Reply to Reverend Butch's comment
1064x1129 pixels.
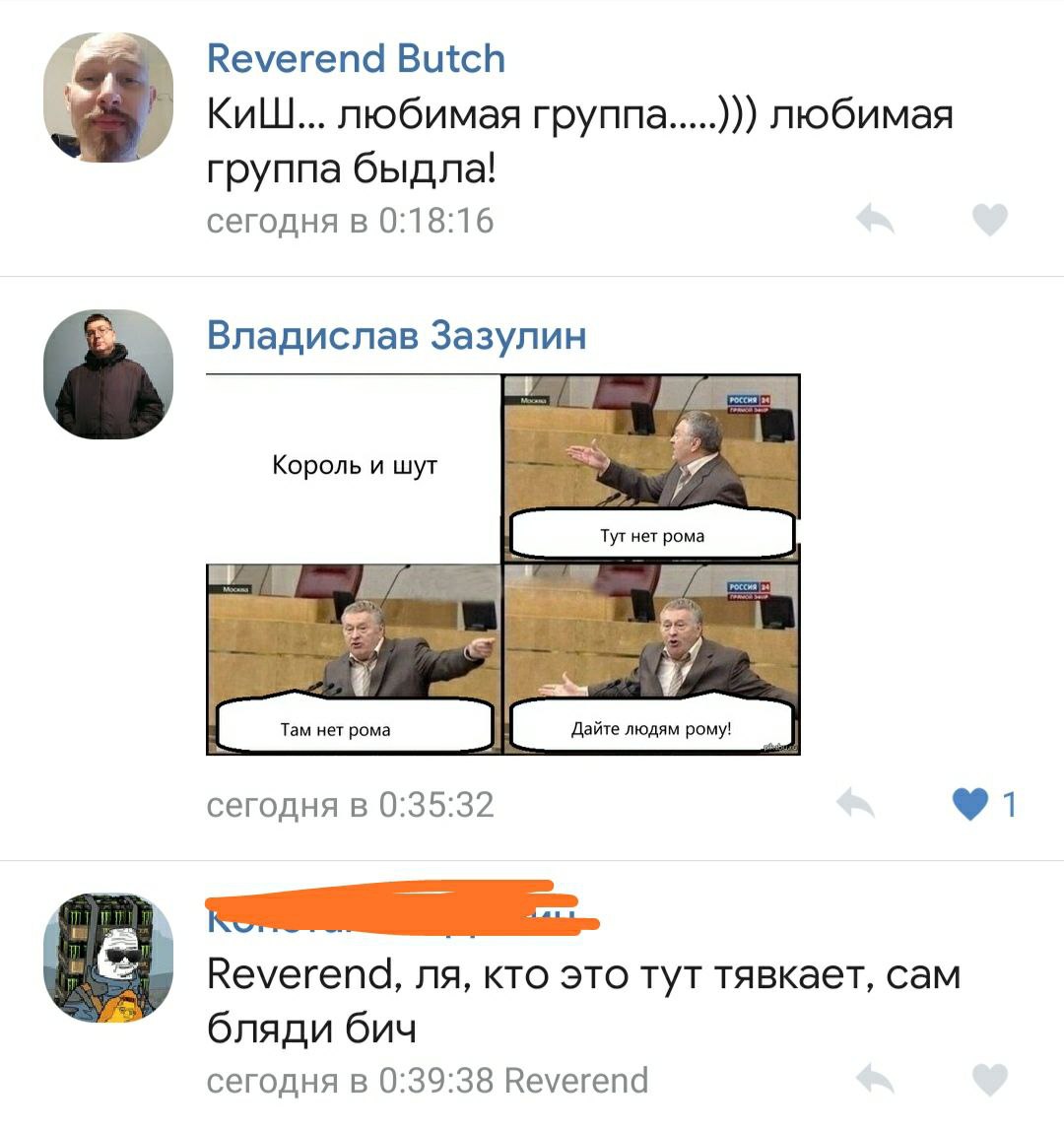pos(874,219)
